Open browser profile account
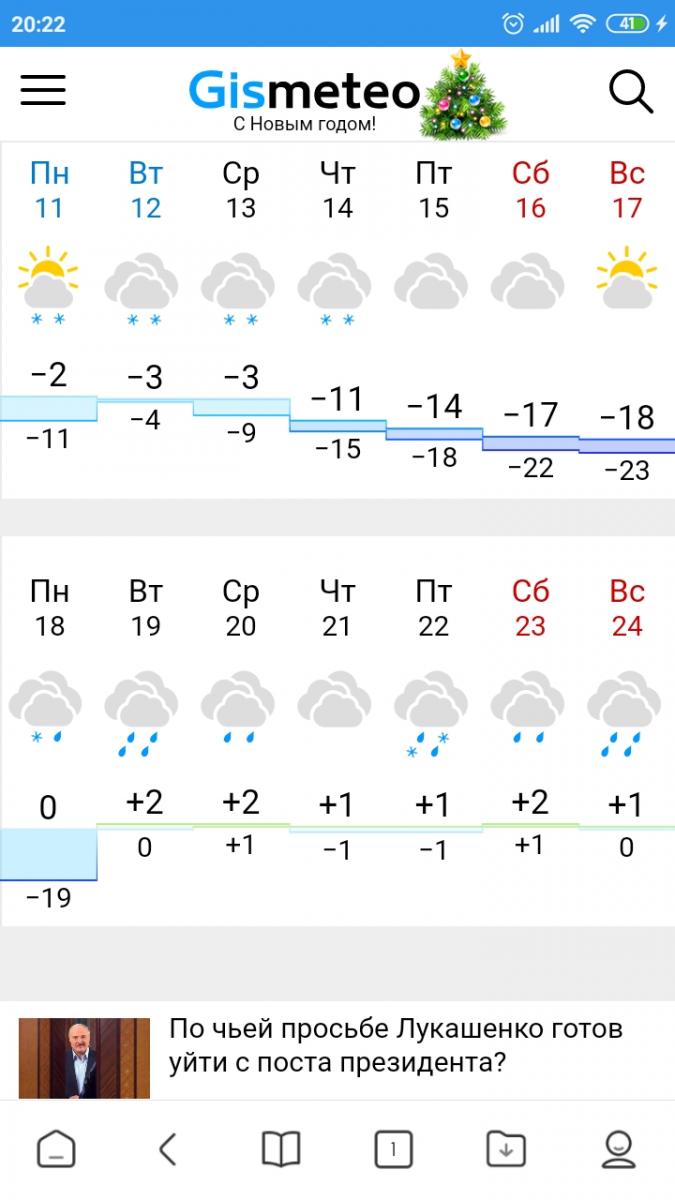Screen dimensions: 675x1200 coord(619,1150)
